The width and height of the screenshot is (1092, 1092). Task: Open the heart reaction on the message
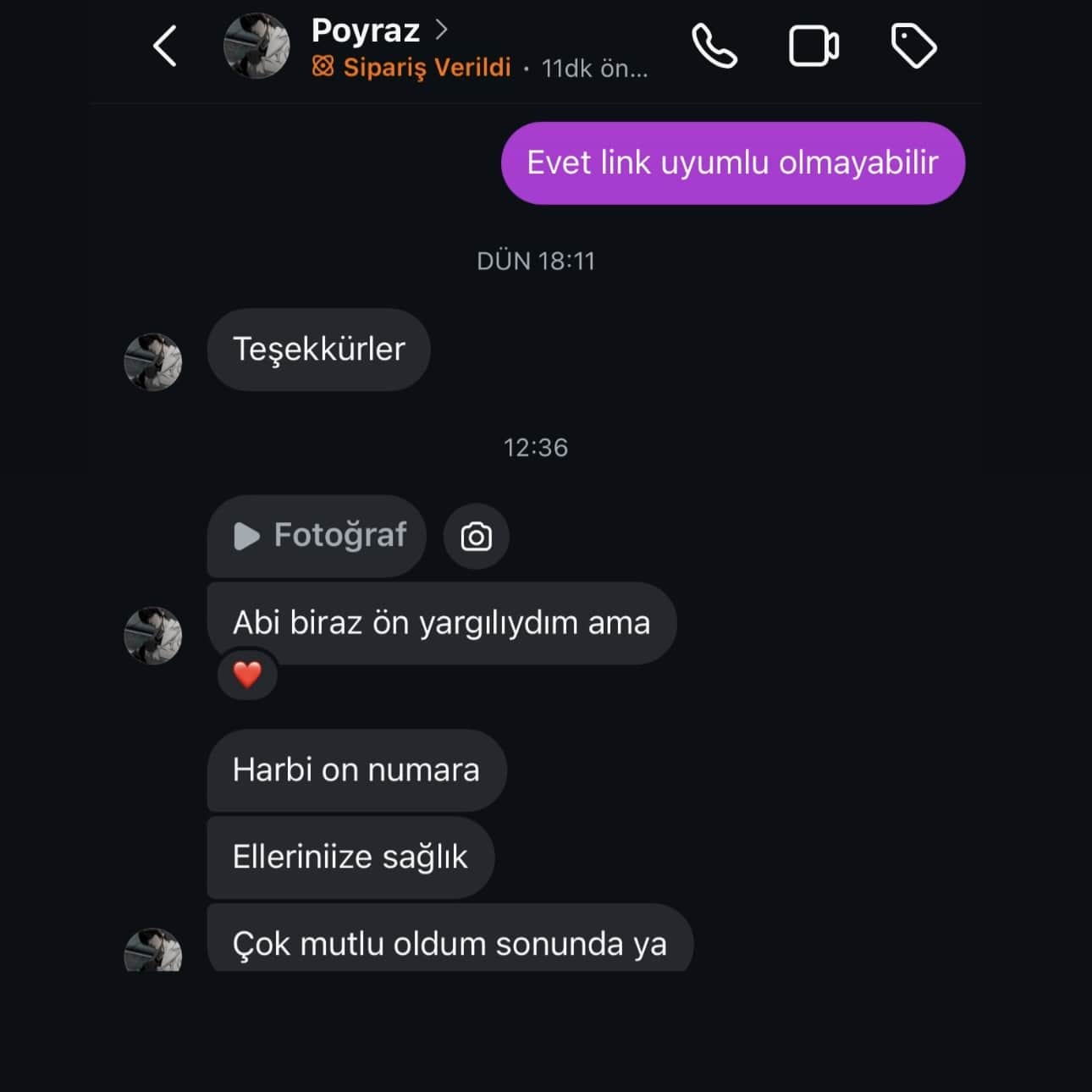(x=247, y=675)
